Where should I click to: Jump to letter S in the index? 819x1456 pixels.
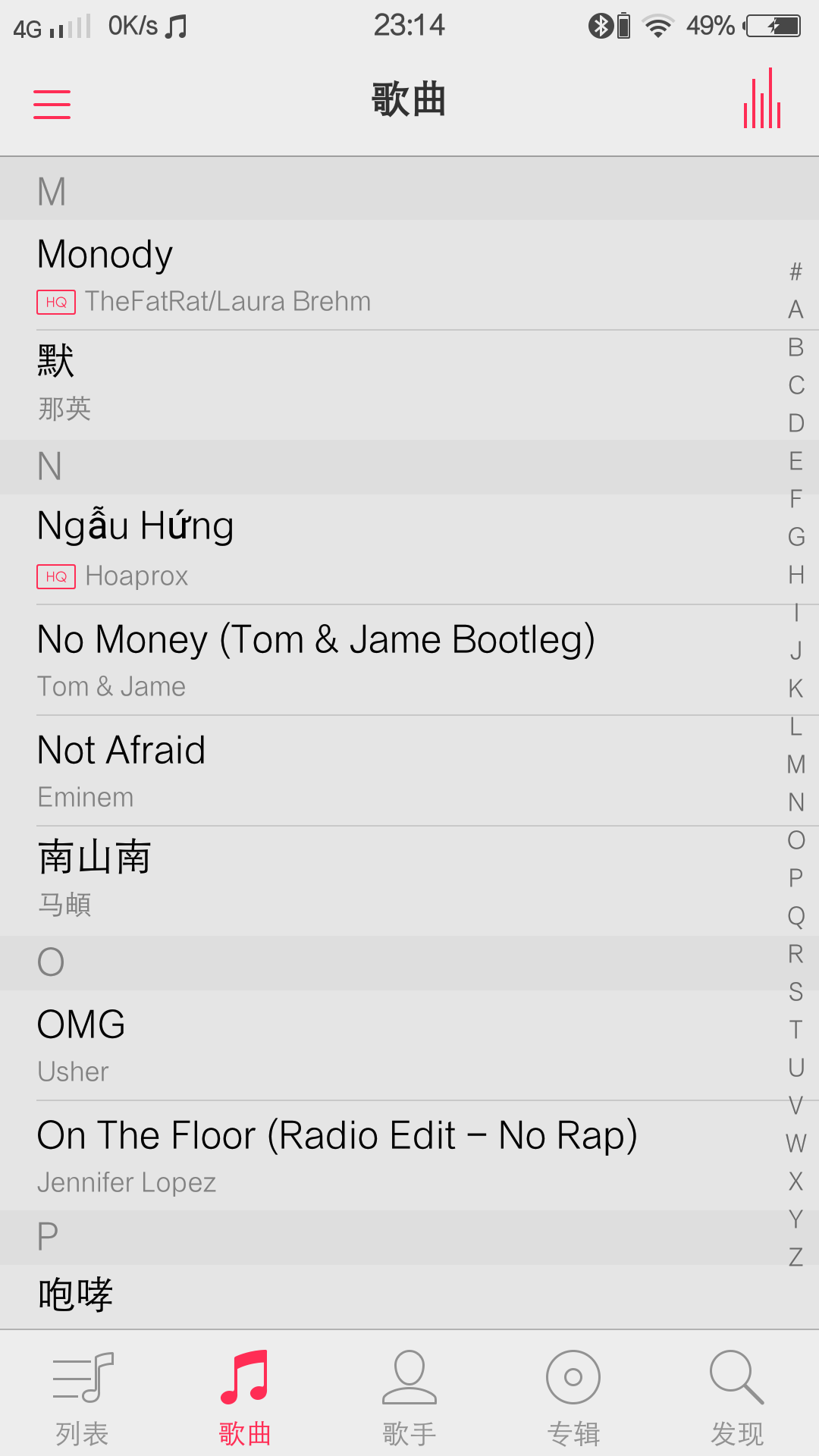click(795, 992)
